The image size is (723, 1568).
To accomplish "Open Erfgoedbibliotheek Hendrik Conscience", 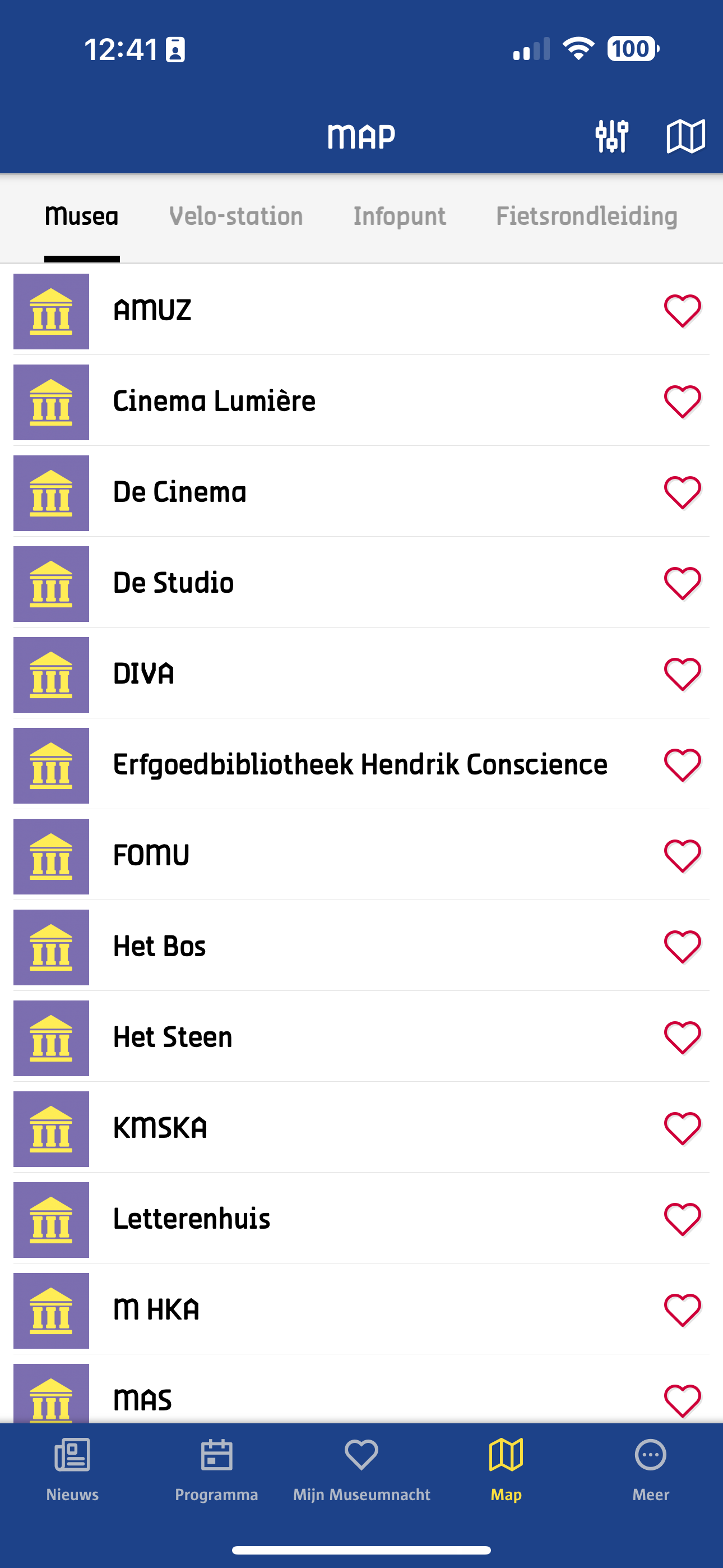I will (x=360, y=764).
